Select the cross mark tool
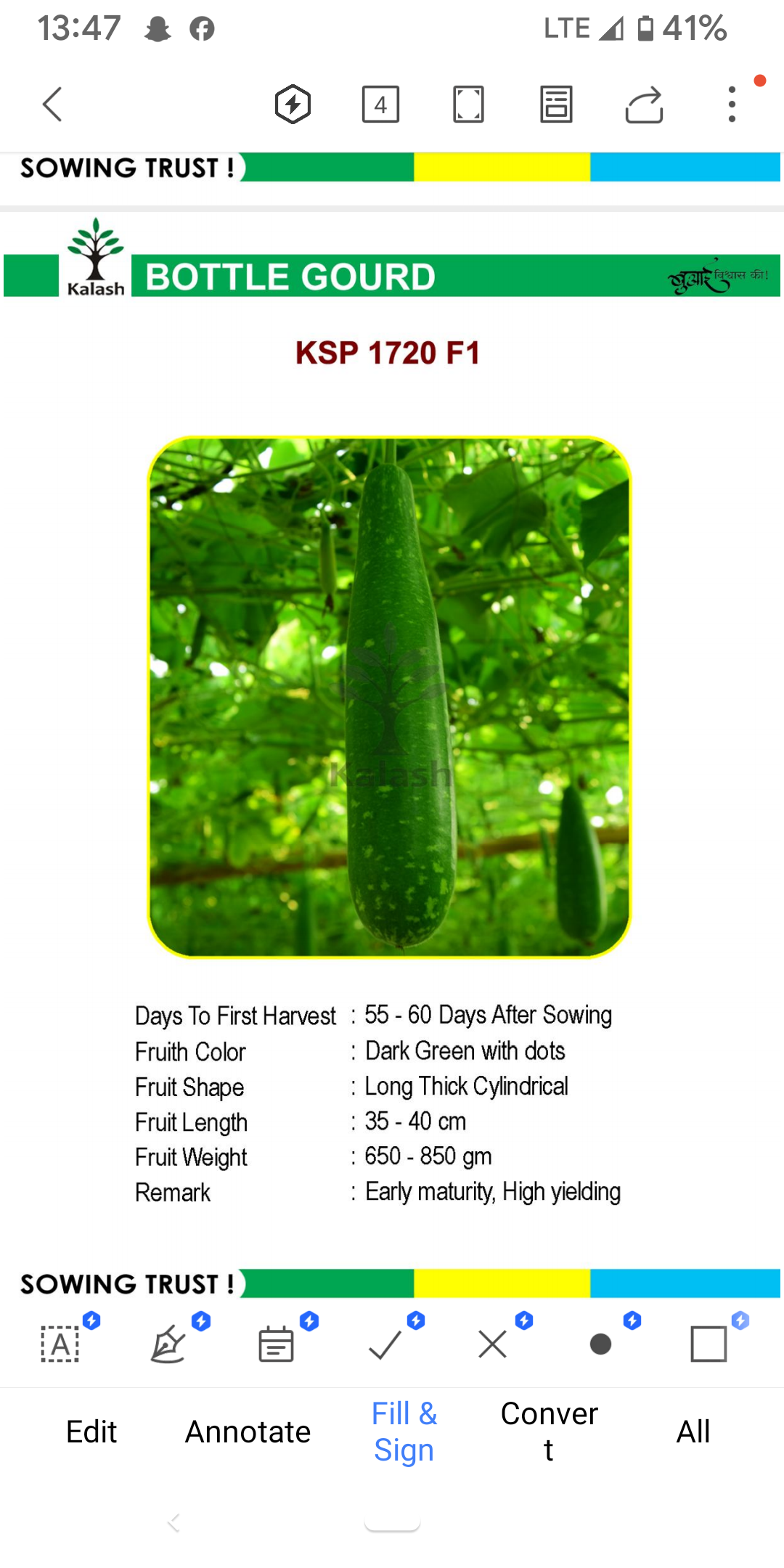The image size is (784, 1568). click(x=493, y=1344)
